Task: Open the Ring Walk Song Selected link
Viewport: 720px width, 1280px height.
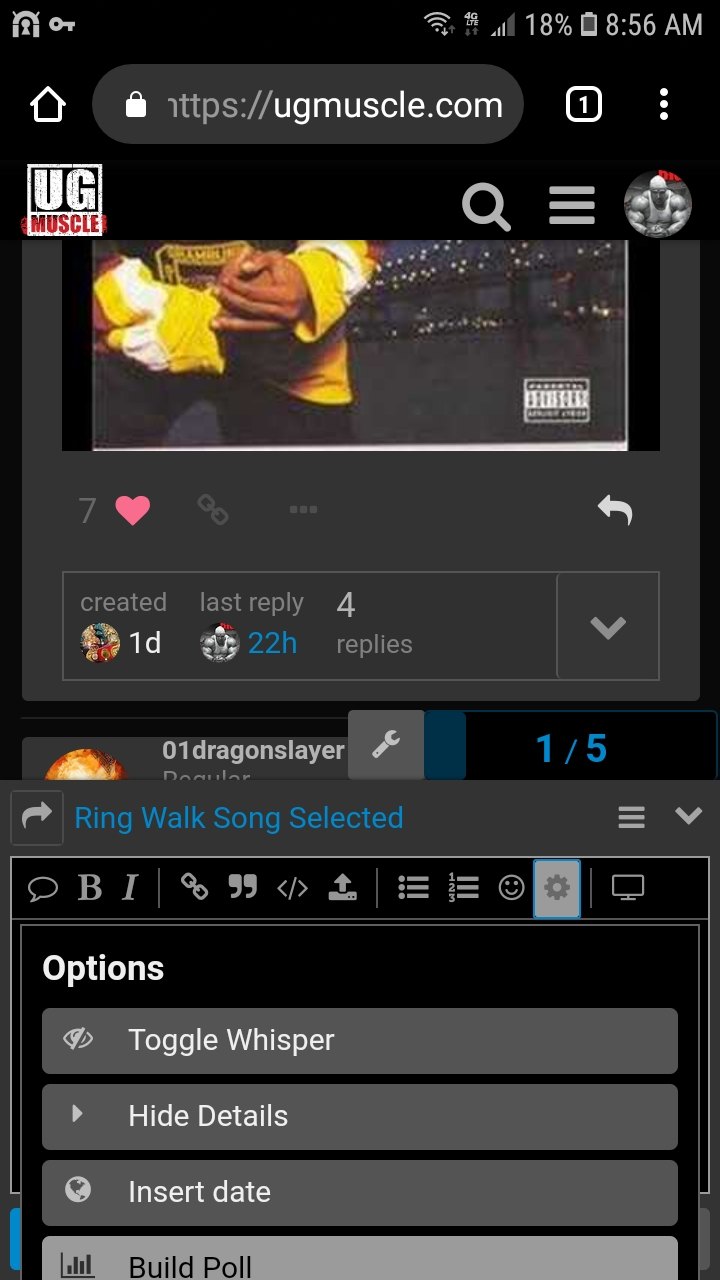Action: (x=238, y=818)
